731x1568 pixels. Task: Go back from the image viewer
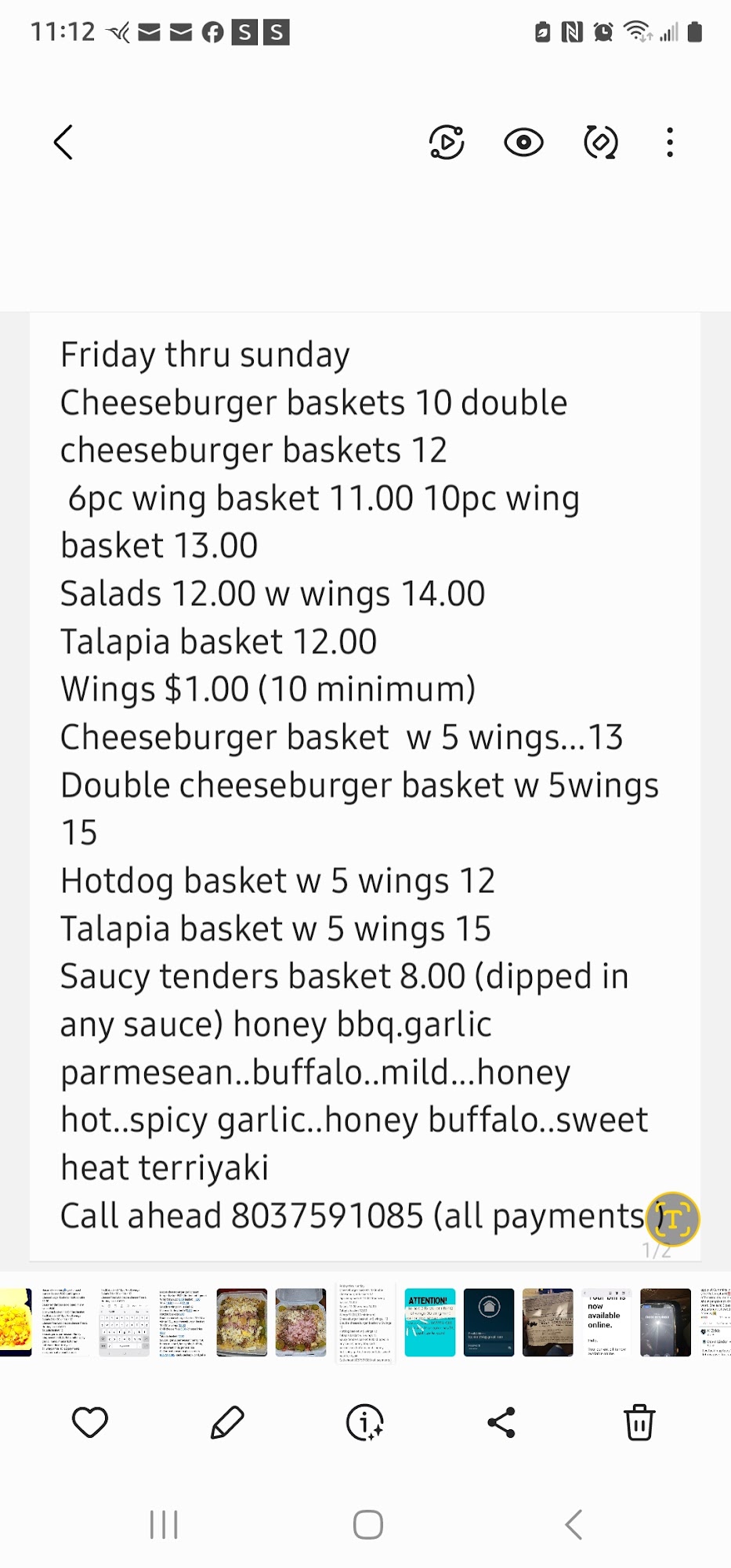(x=64, y=143)
